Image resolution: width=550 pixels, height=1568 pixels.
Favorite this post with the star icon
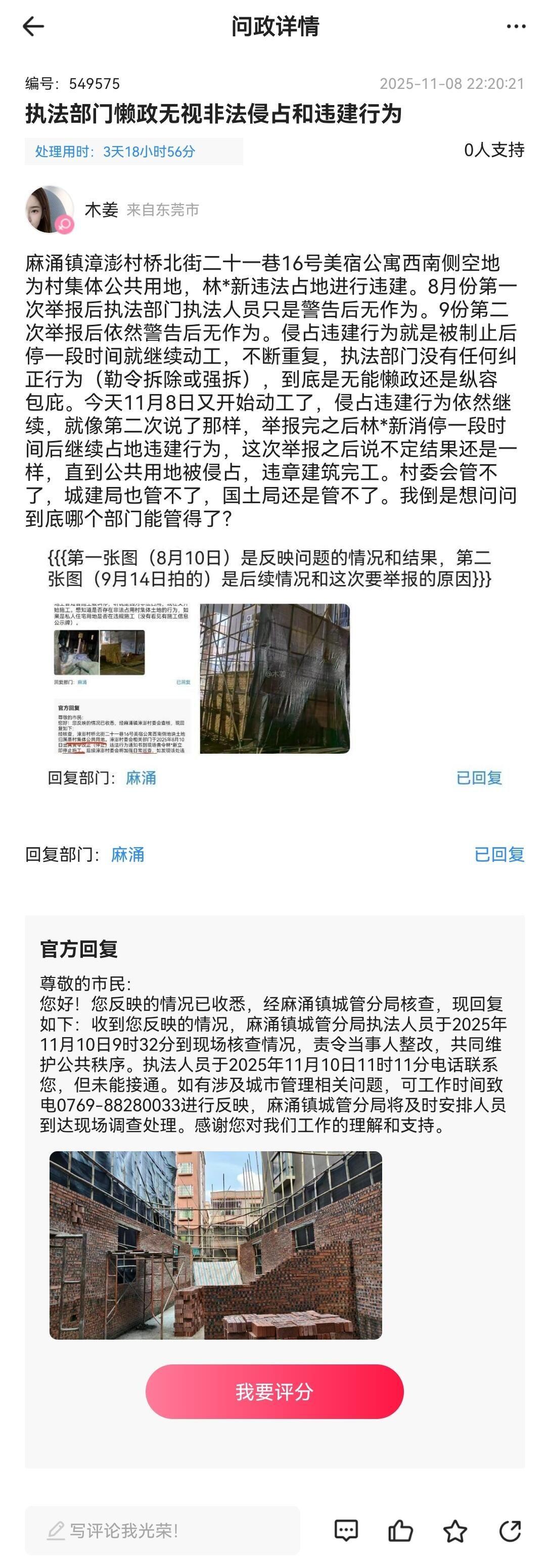tap(455, 1530)
